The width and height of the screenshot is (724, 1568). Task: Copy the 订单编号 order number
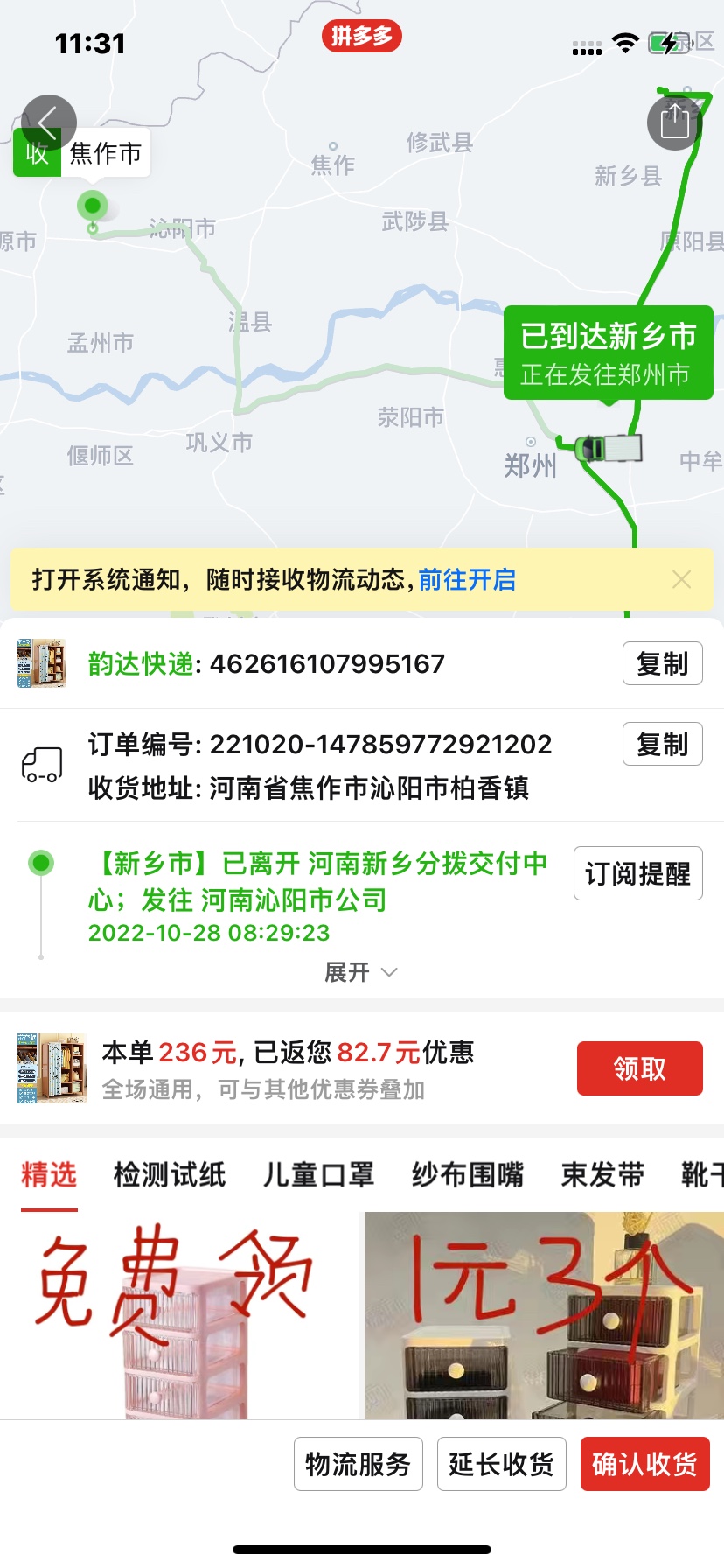coord(662,745)
